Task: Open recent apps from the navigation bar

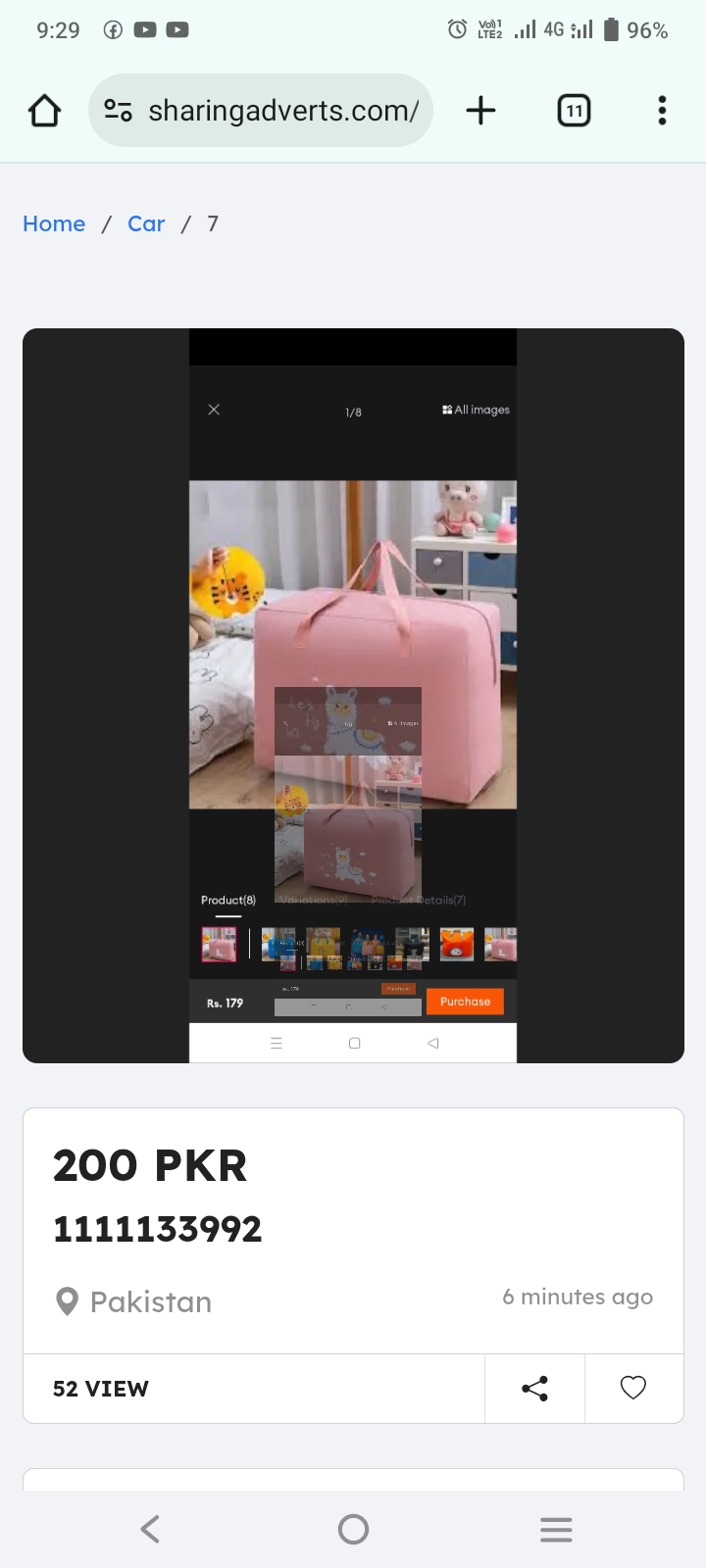Action: 556,1529
